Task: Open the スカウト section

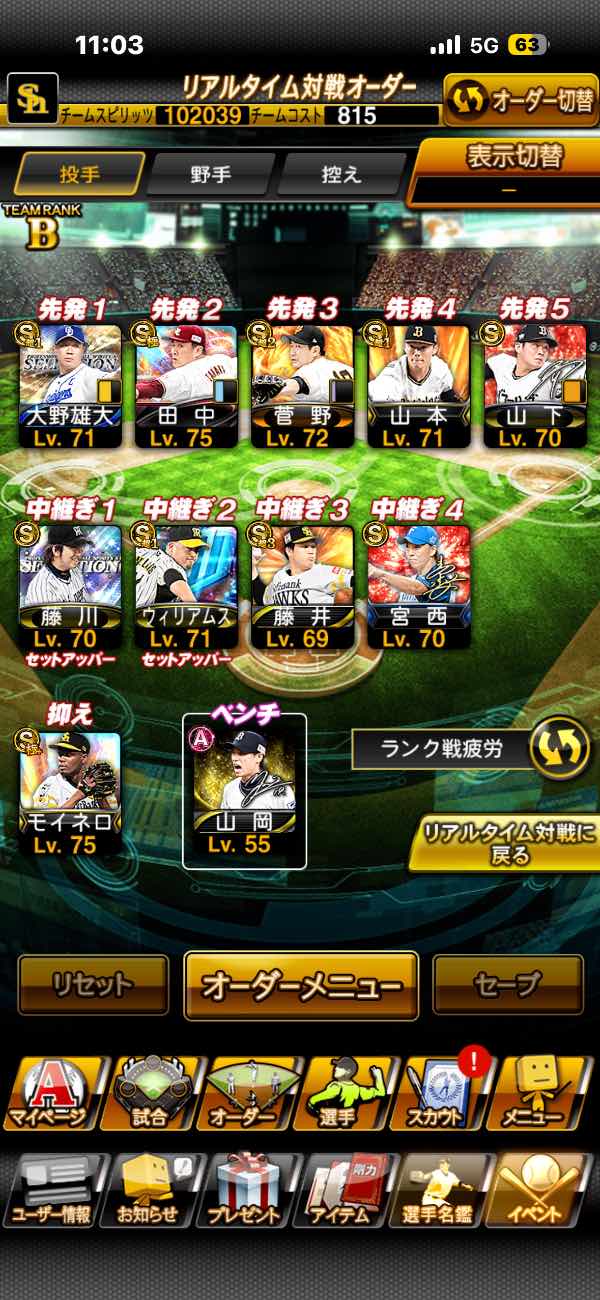Action: point(443,1093)
